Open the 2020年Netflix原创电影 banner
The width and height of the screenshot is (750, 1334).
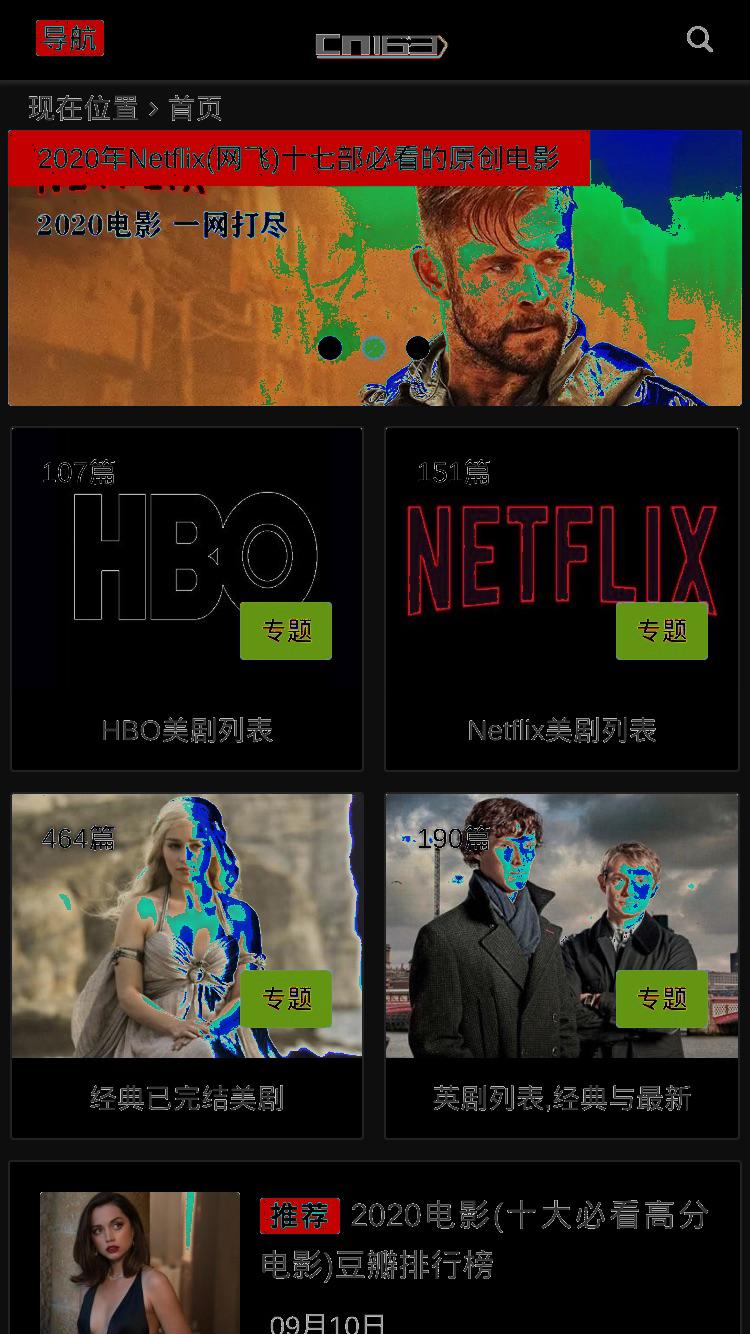click(375, 268)
